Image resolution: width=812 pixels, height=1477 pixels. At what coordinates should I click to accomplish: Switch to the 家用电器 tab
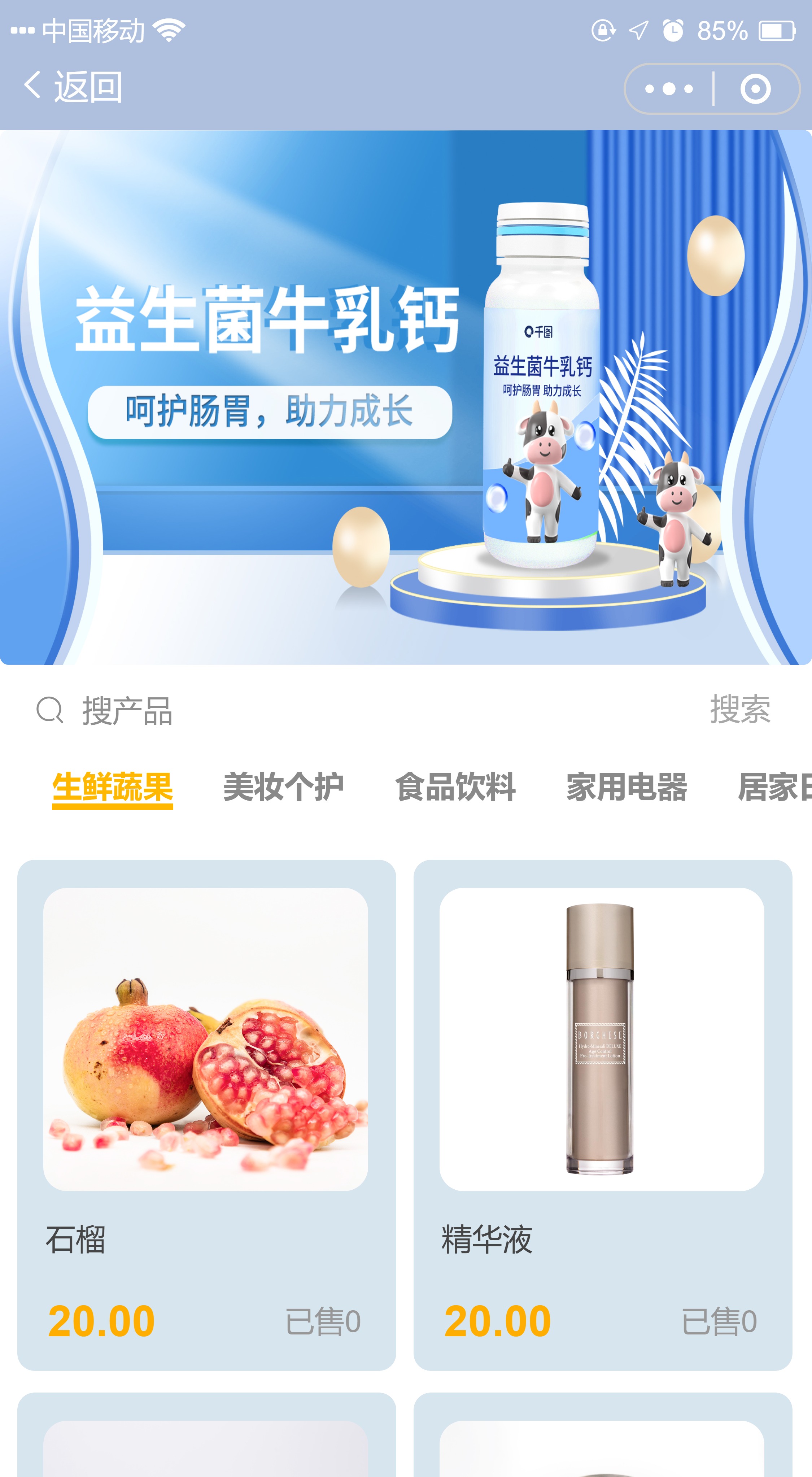click(x=626, y=787)
